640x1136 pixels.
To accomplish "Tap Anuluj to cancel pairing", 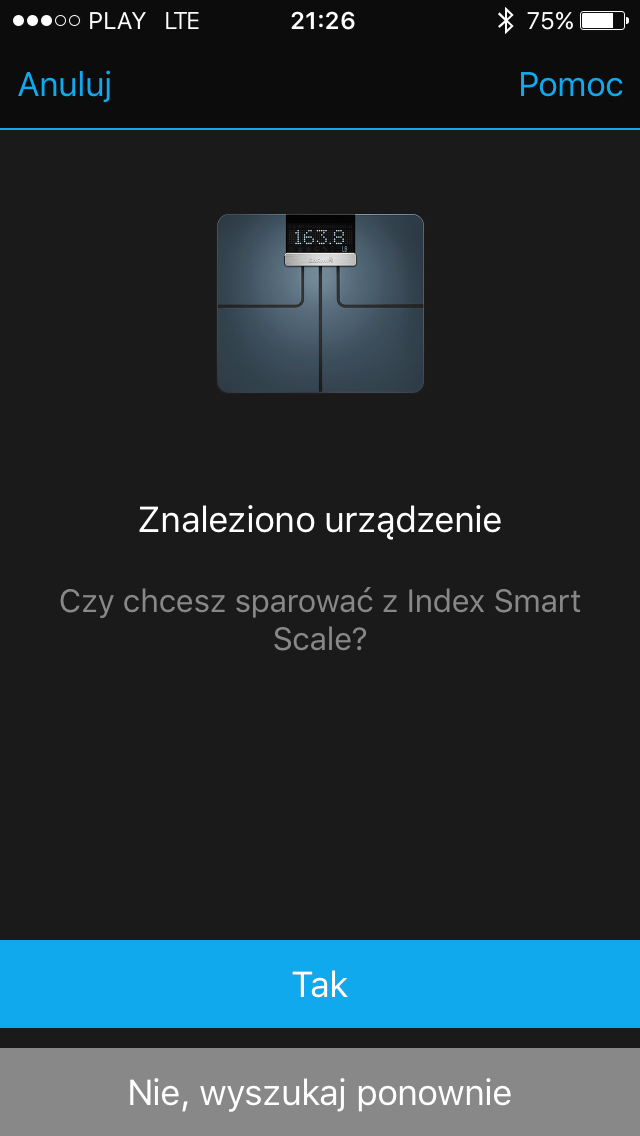I will [x=65, y=85].
